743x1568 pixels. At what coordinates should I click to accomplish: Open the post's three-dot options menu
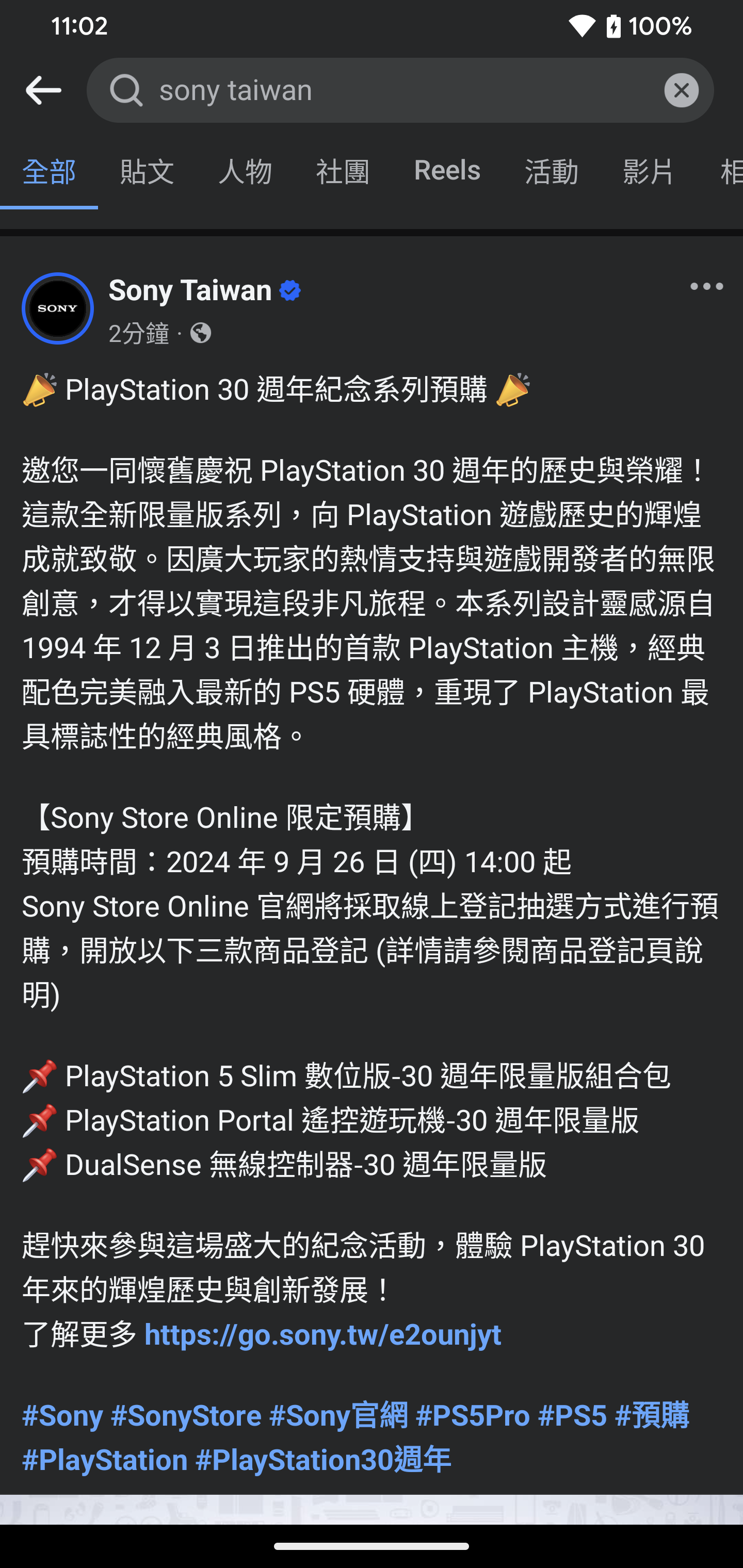(706, 287)
